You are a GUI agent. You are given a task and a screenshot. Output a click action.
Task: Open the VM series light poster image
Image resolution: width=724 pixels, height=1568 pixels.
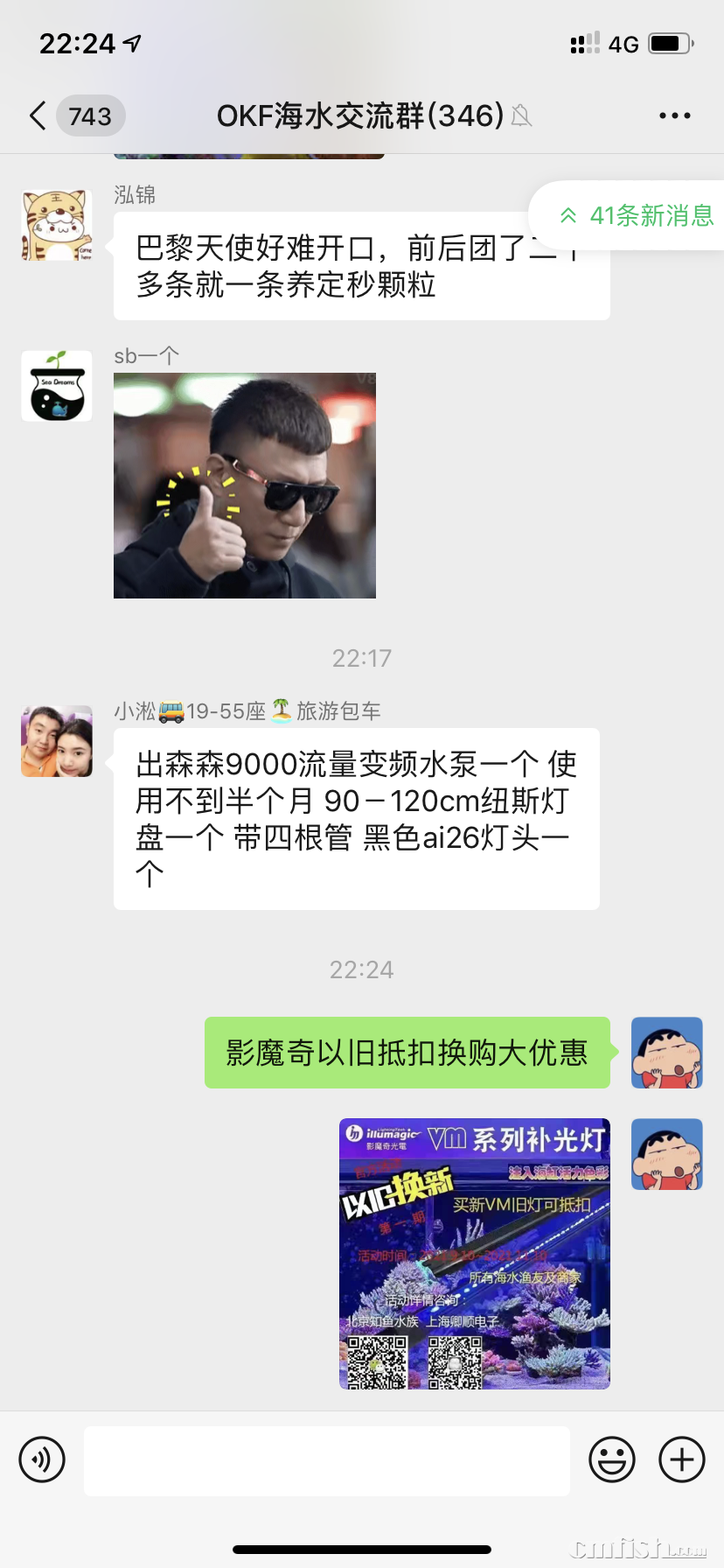(x=475, y=1253)
